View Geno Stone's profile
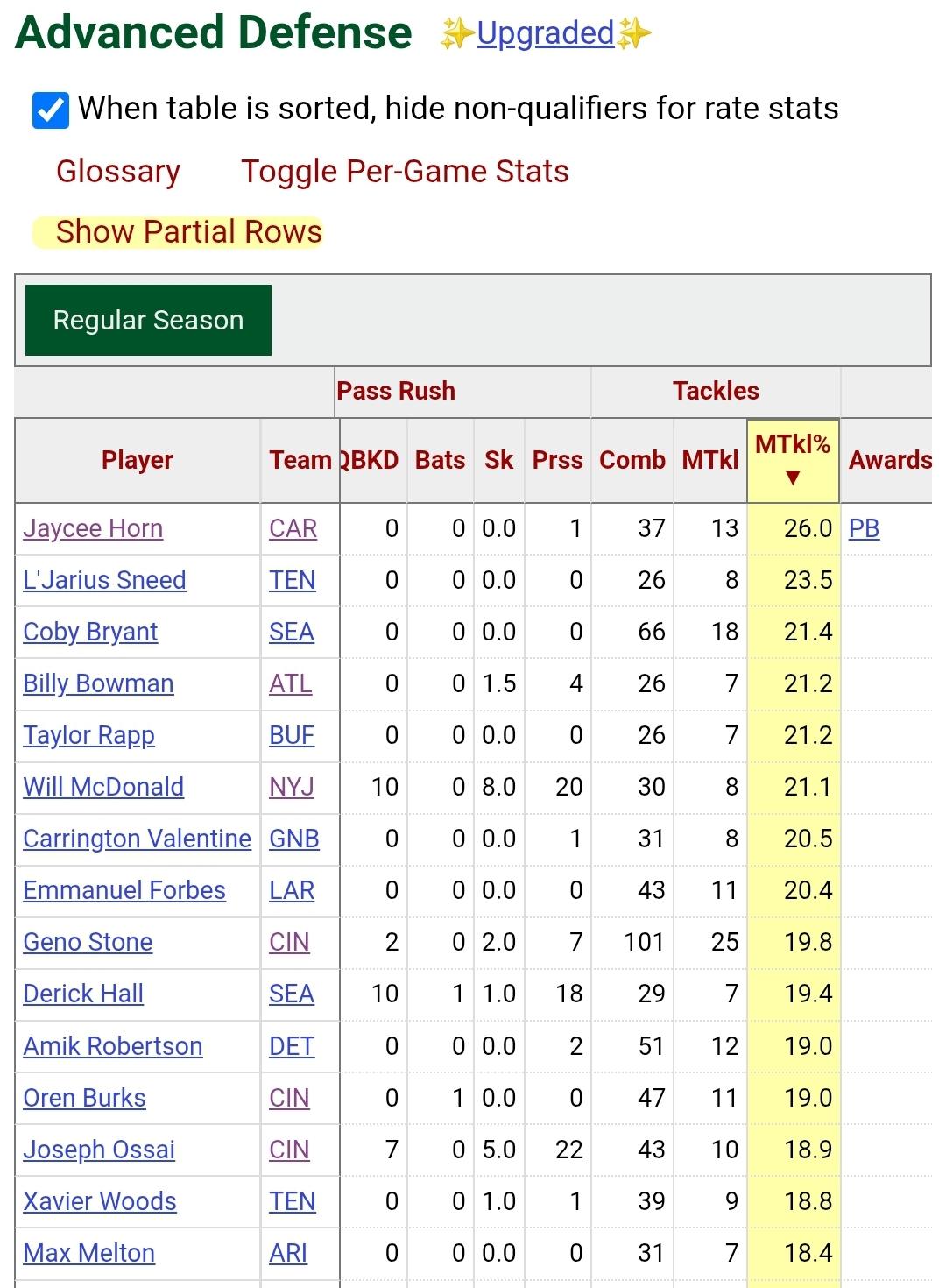This screenshot has width=946, height=1288. [88, 943]
